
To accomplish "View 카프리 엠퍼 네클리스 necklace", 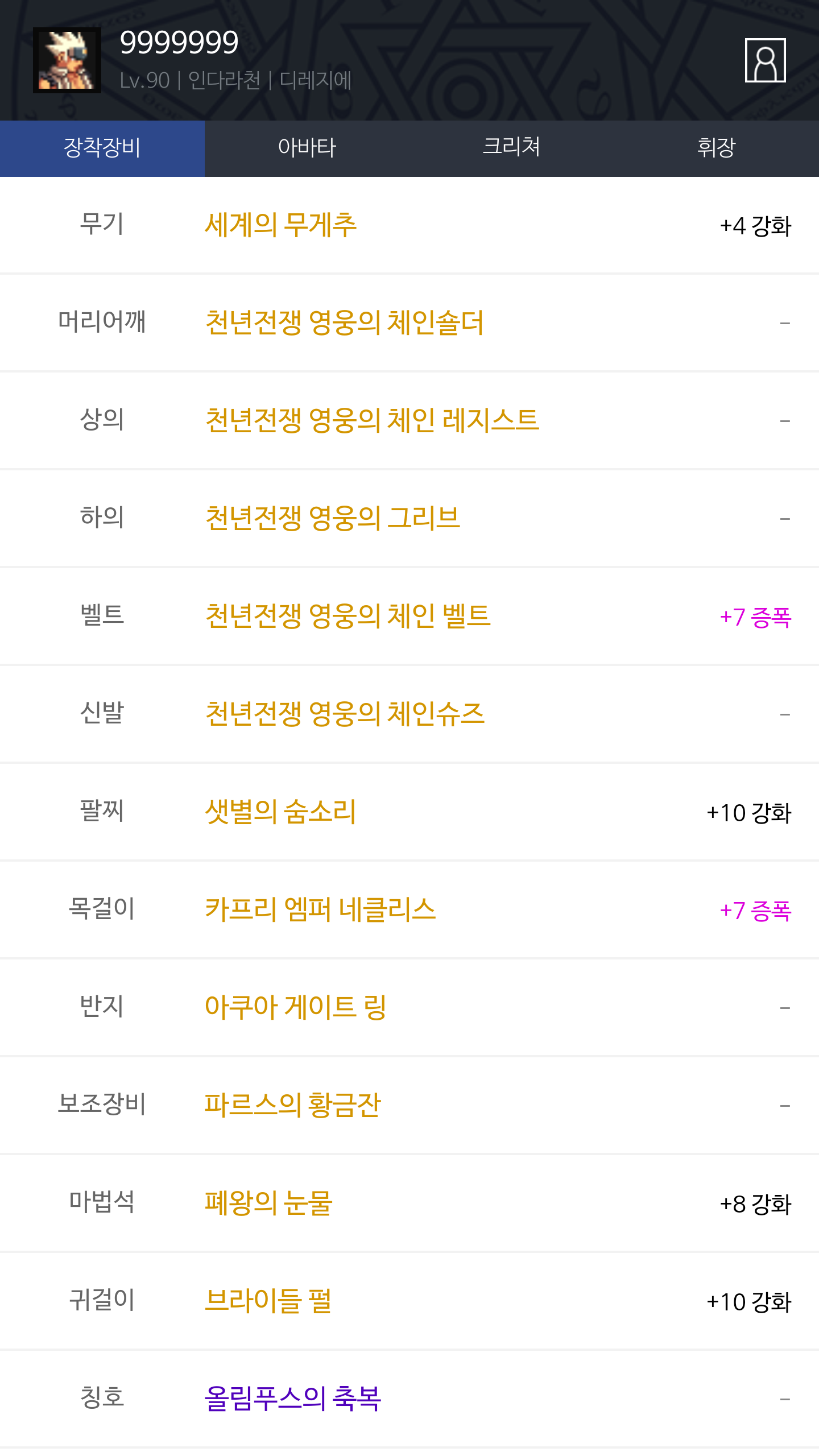I will coord(320,910).
